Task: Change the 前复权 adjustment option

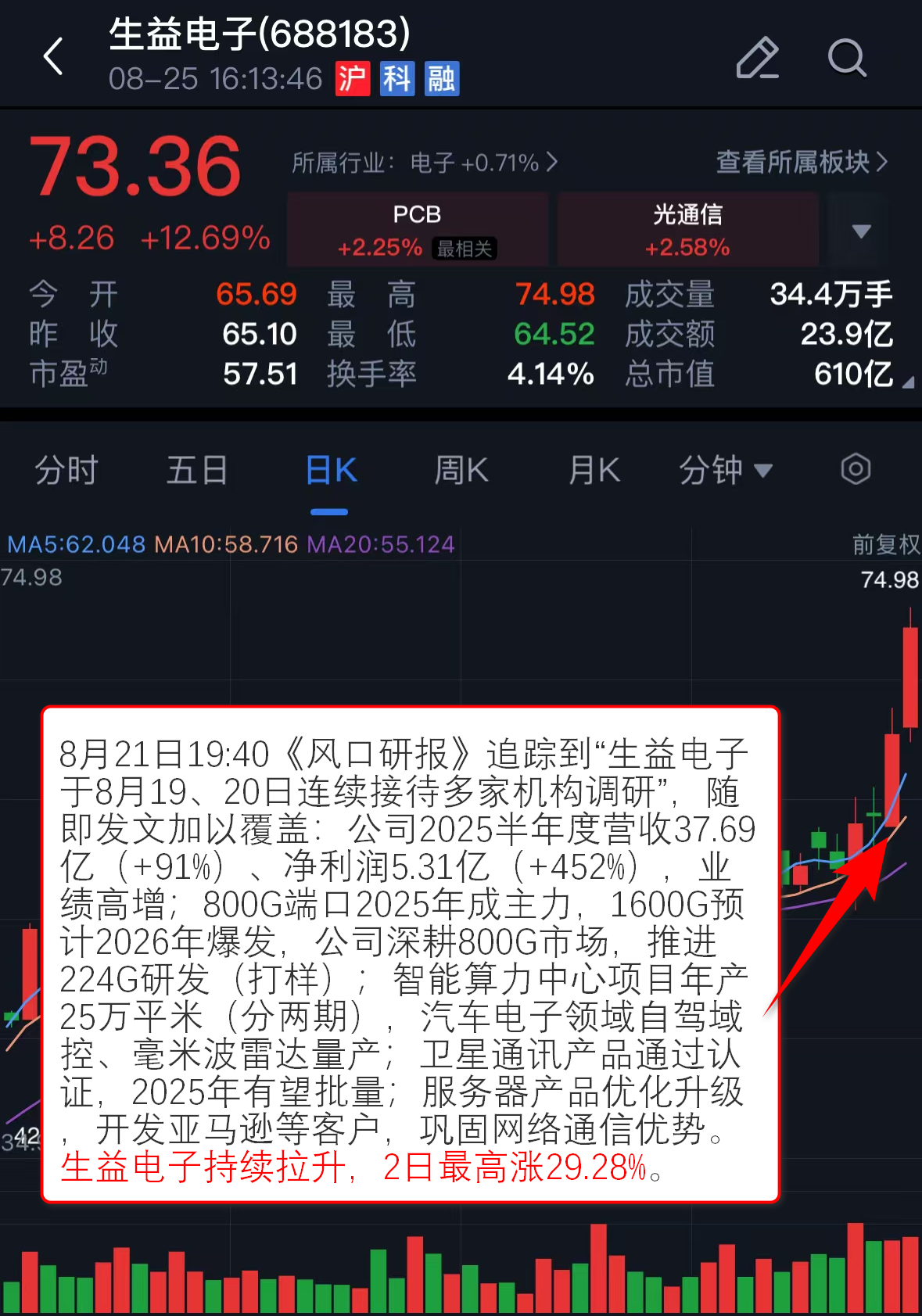Action: click(x=885, y=544)
